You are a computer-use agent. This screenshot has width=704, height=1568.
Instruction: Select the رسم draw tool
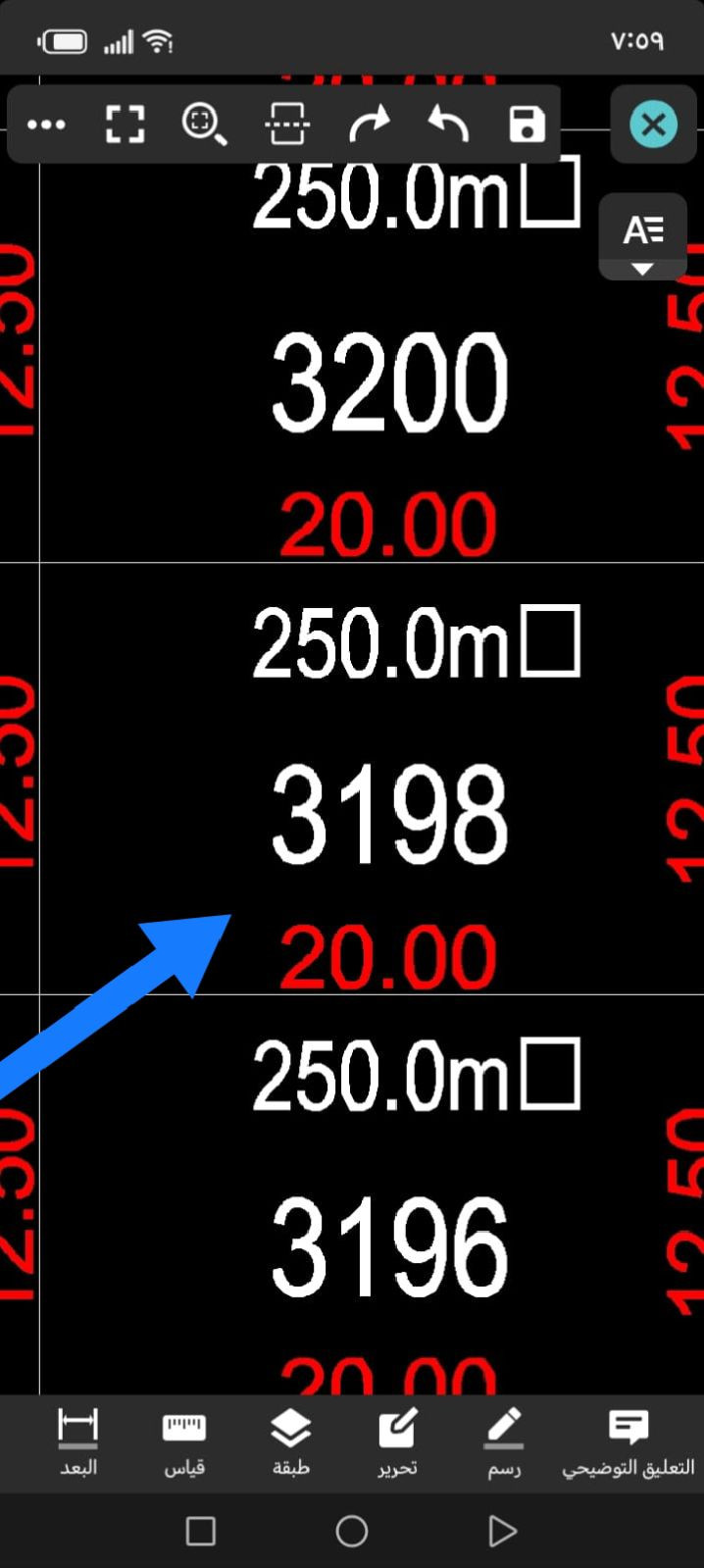(x=503, y=1440)
